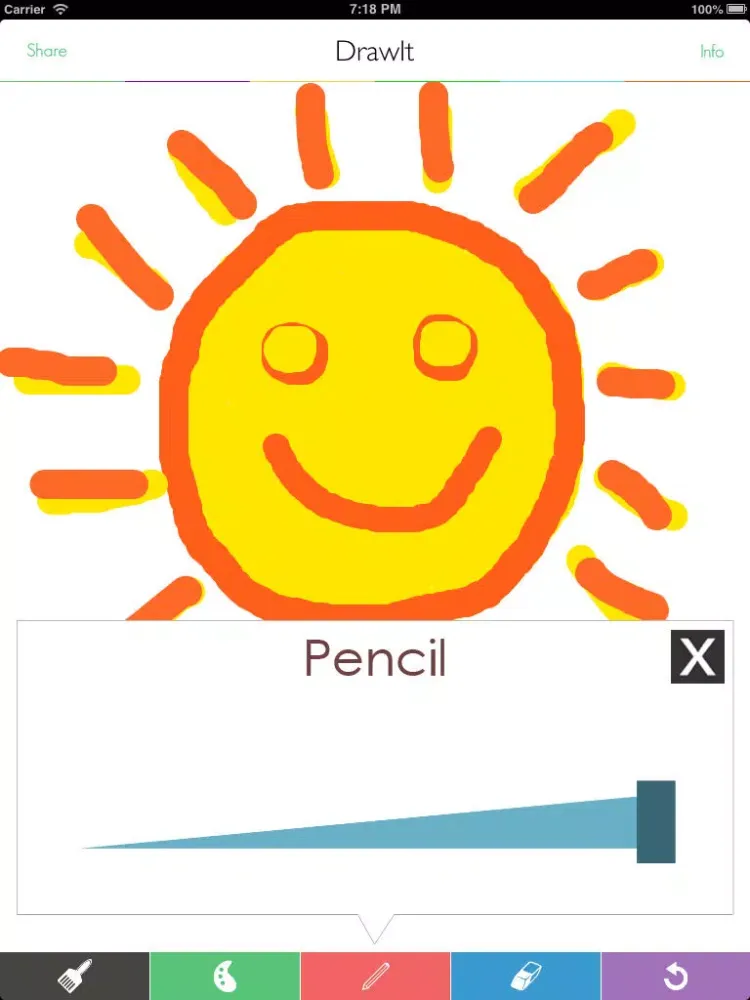Open the Info page

point(711,50)
